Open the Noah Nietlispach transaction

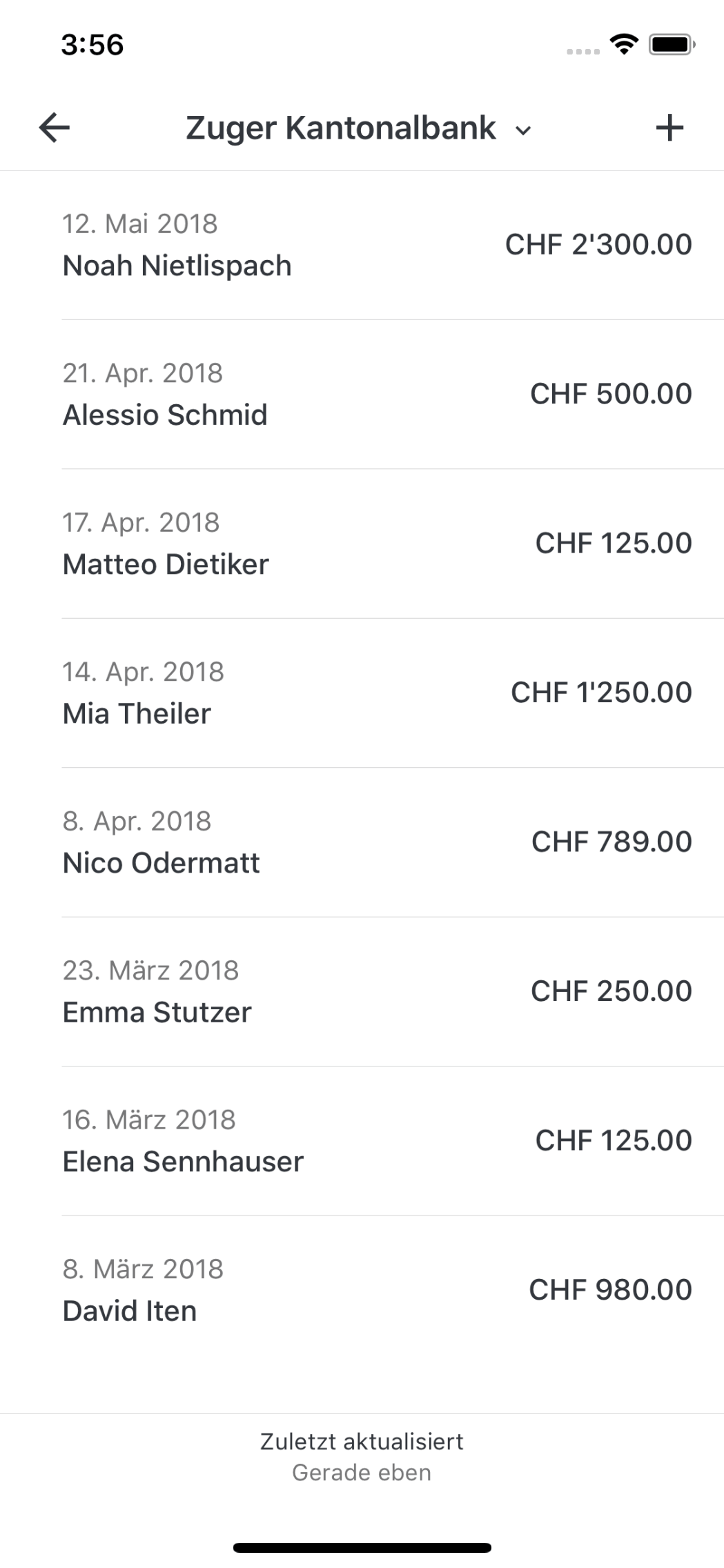(362, 245)
